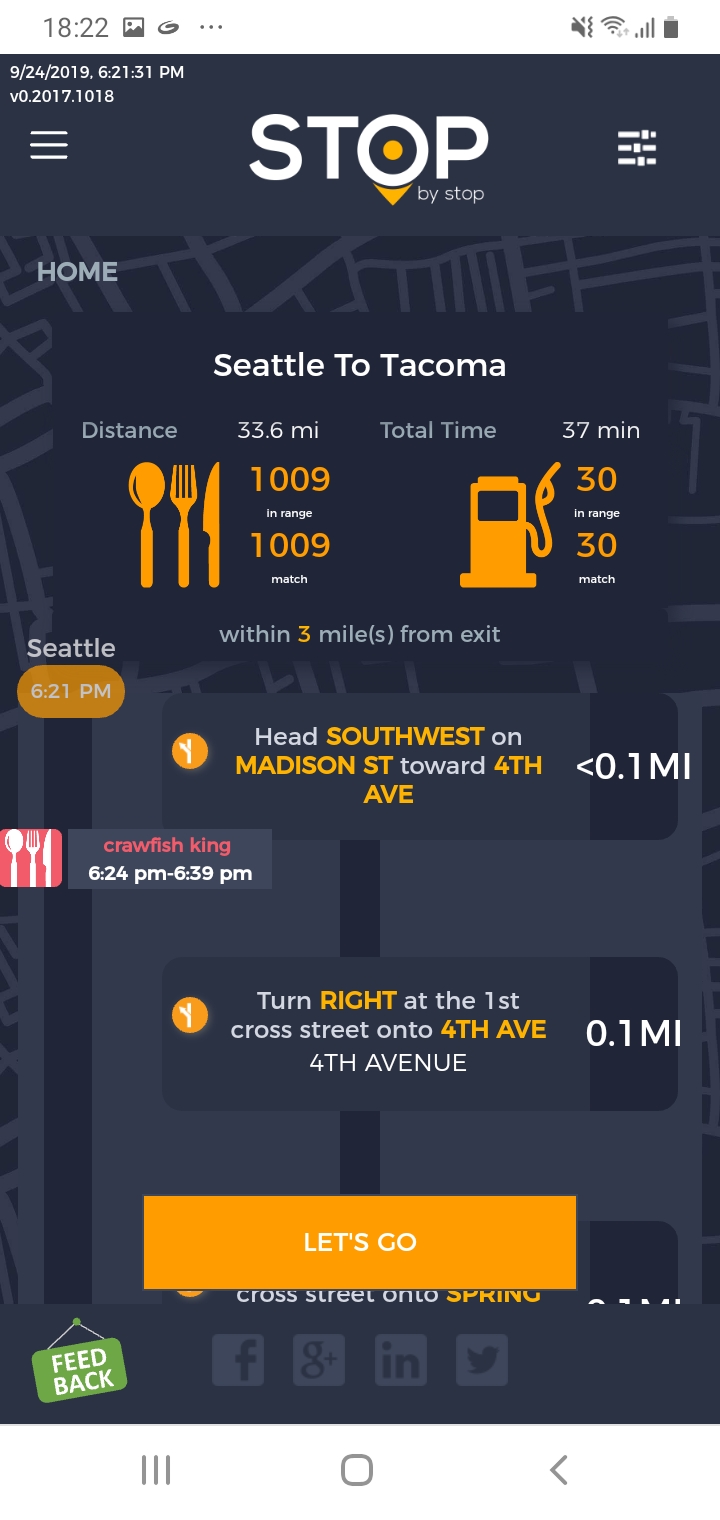Tap the LET'S GO button

pos(360,1242)
